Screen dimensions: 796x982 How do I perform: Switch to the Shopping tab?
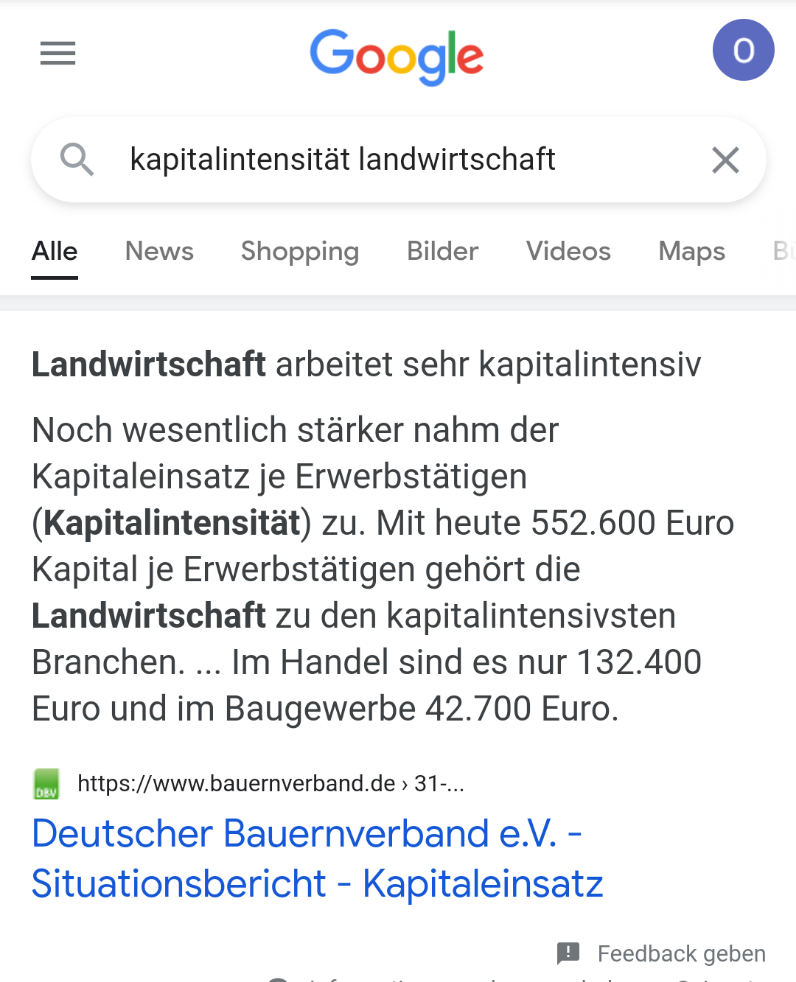point(299,251)
